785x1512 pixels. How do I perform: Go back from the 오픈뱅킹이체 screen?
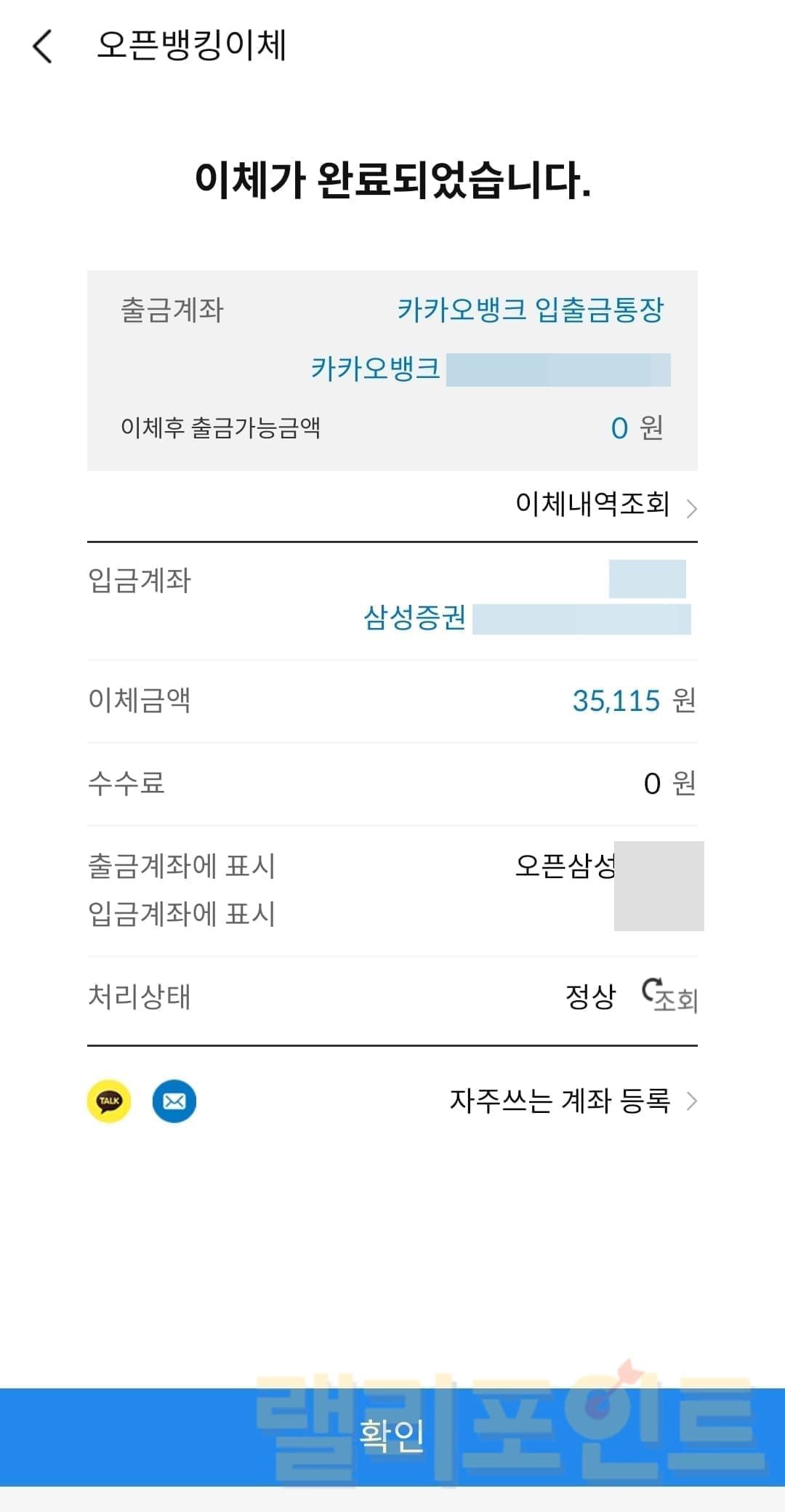pos(43,46)
